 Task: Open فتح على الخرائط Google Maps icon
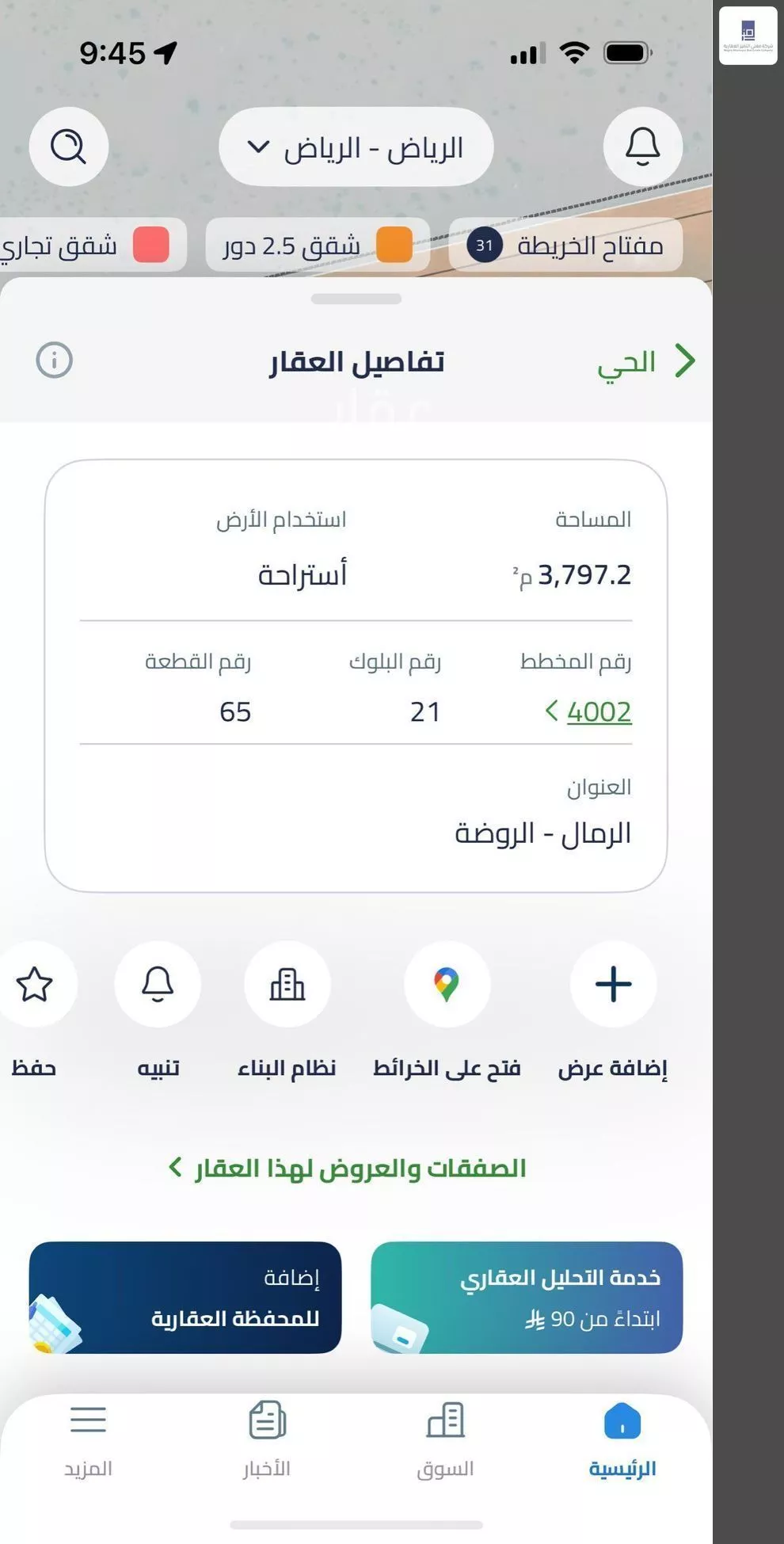click(447, 985)
